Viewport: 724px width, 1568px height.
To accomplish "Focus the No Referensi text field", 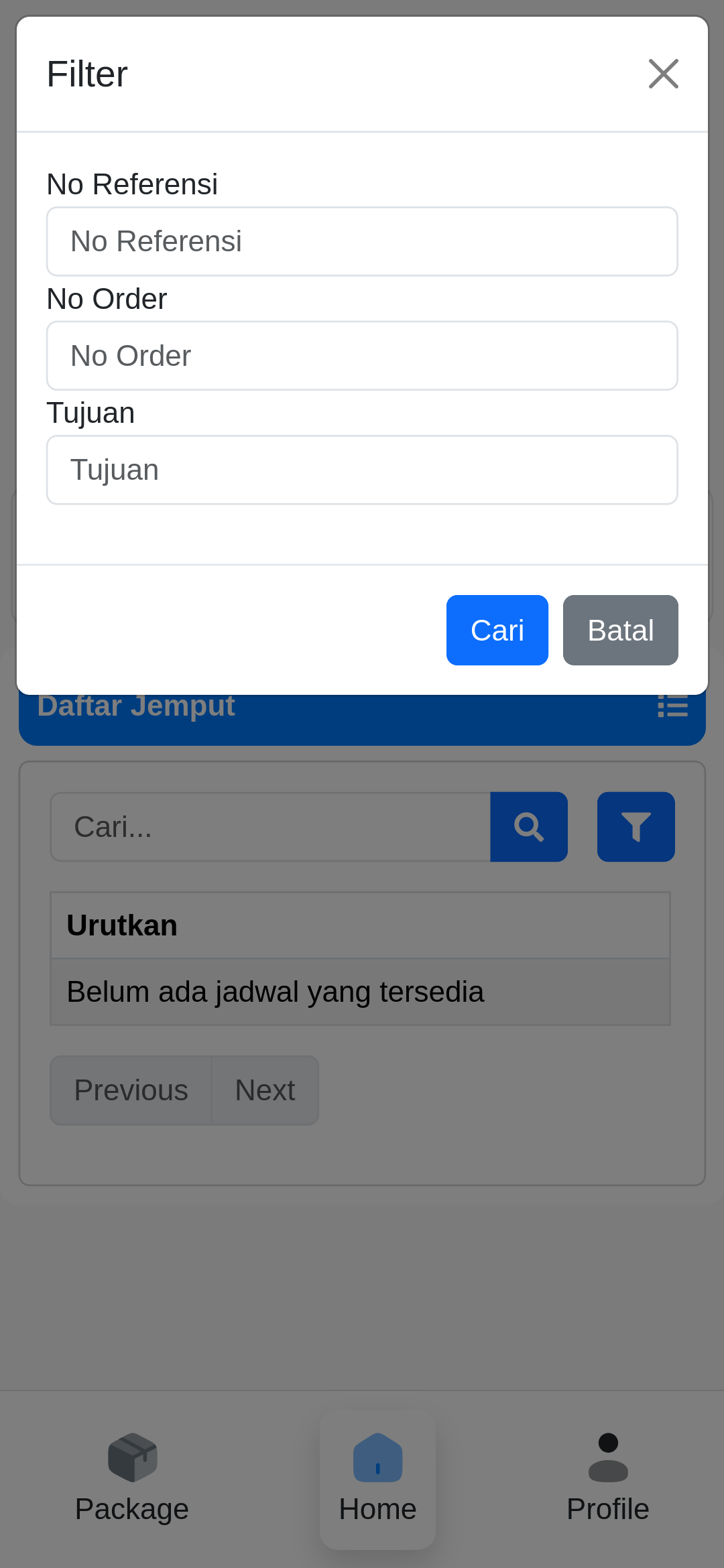I will (x=362, y=241).
